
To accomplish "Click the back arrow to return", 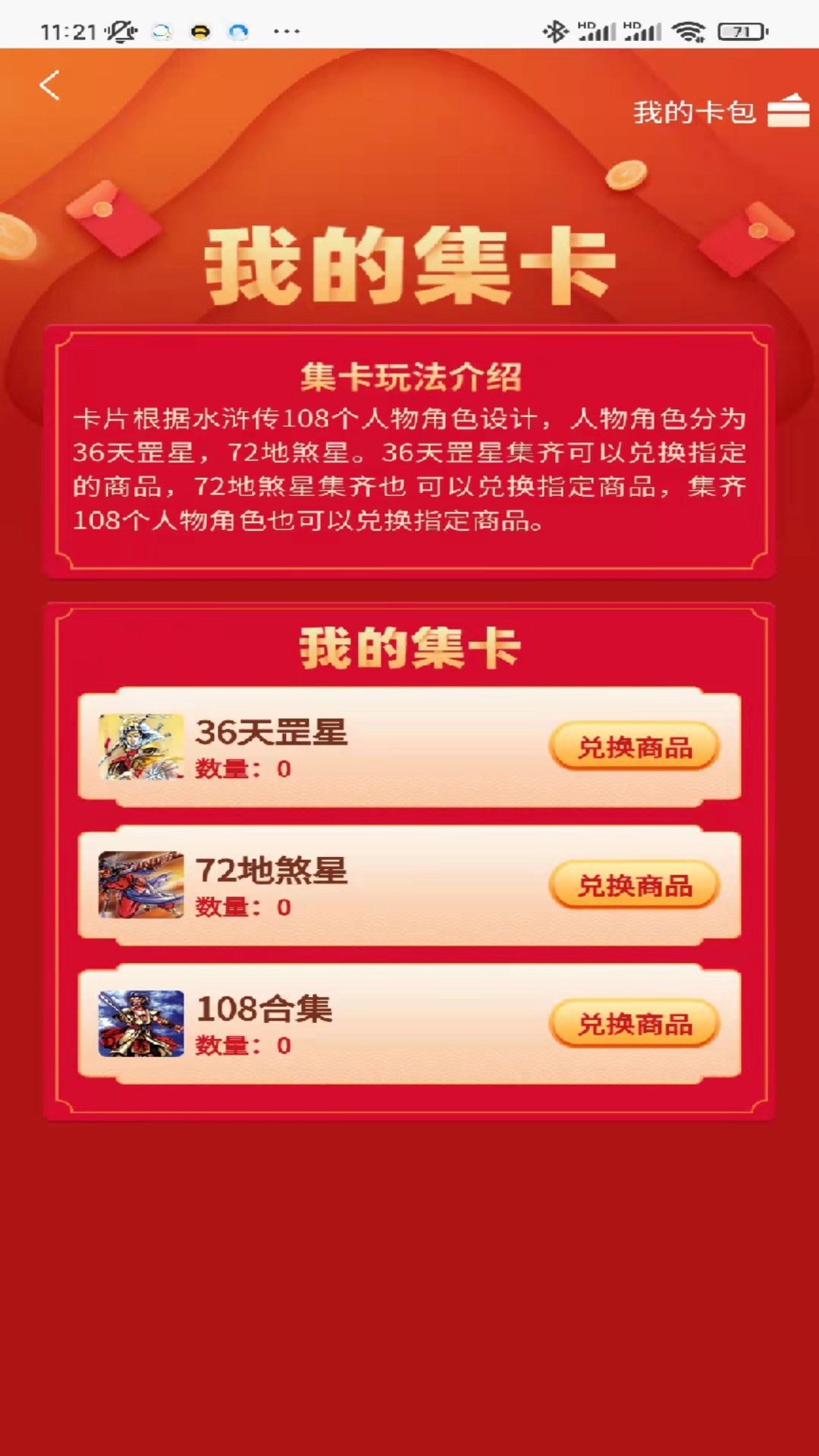I will point(49,86).
